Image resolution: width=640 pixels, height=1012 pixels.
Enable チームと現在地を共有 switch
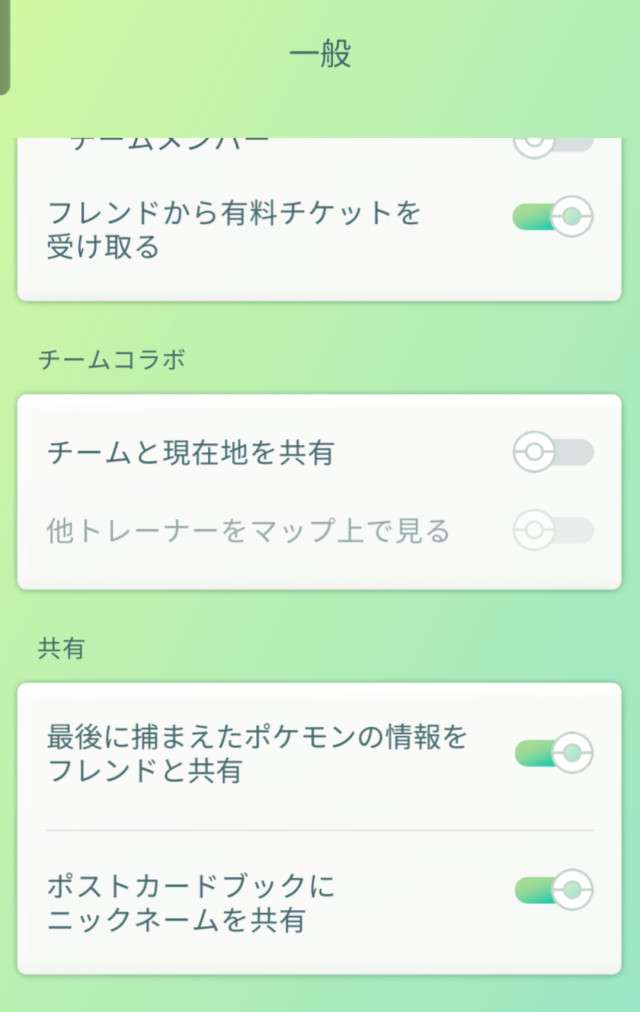point(553,452)
